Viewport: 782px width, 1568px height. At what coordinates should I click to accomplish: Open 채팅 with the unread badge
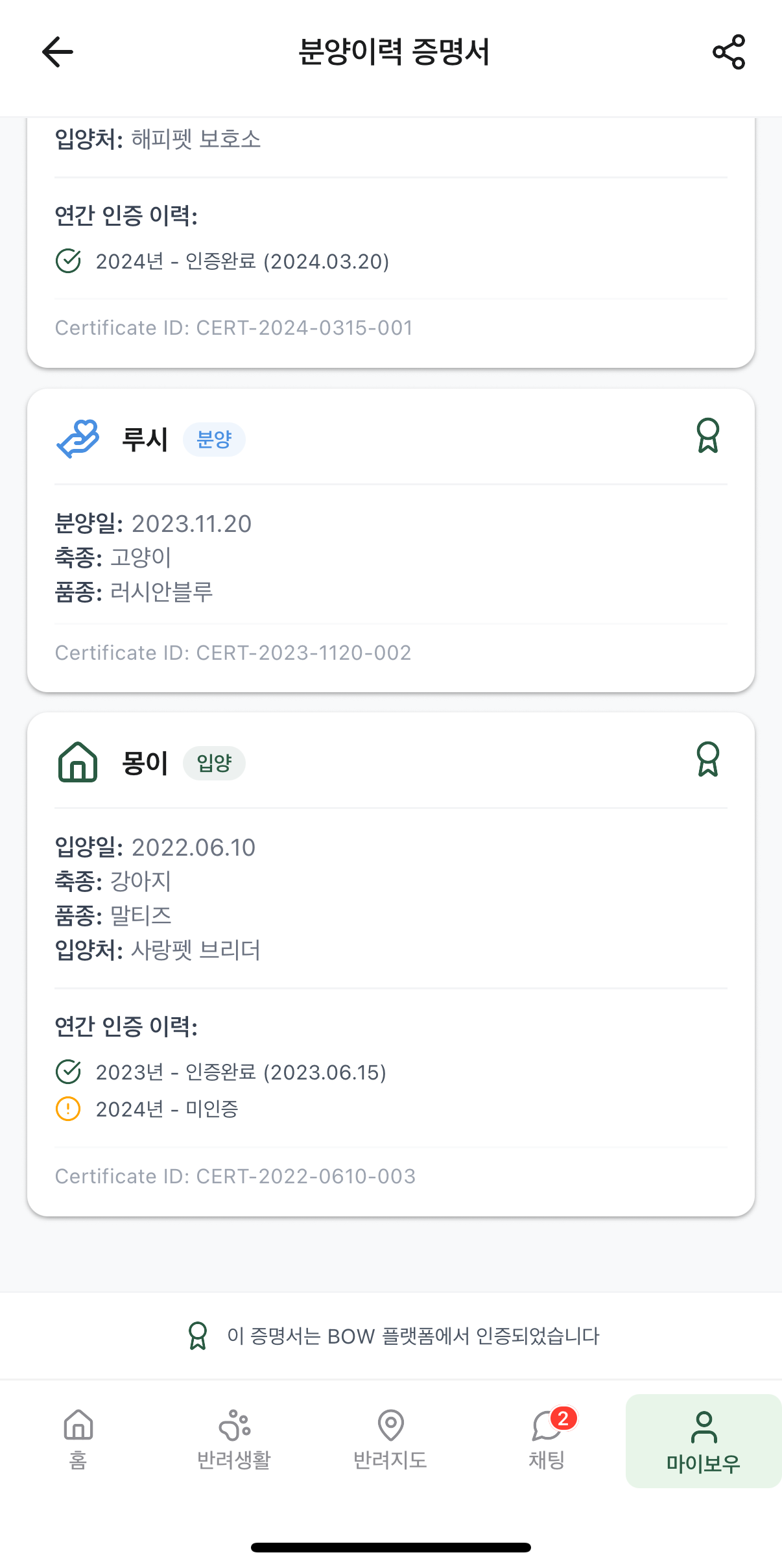[x=545, y=1440]
